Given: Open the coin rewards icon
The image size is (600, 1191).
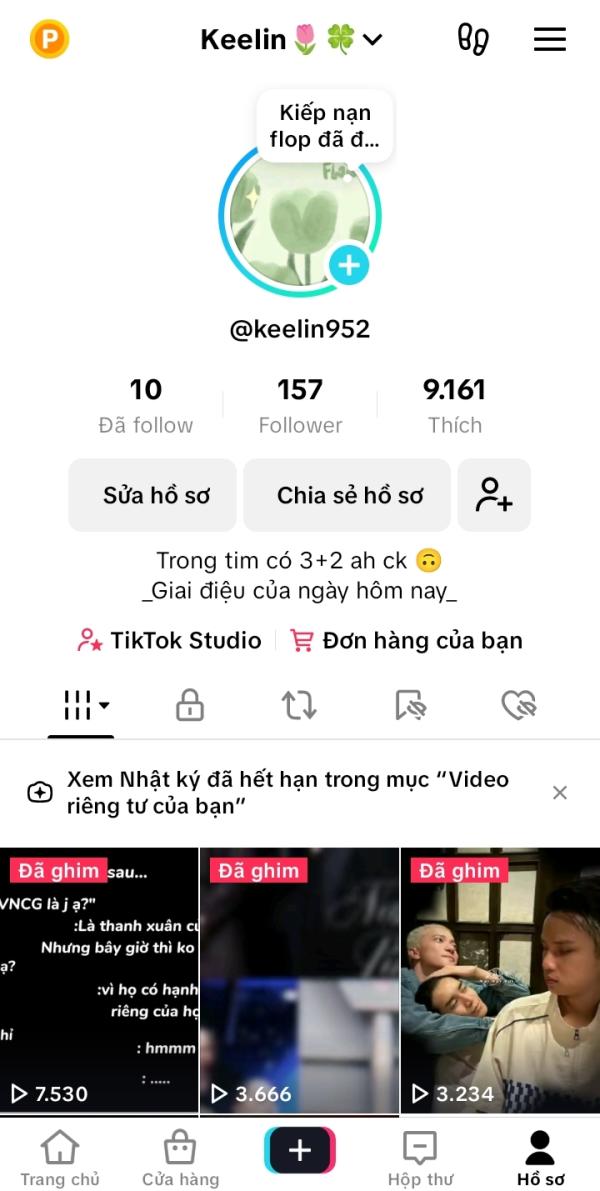Looking at the screenshot, I should [49, 39].
